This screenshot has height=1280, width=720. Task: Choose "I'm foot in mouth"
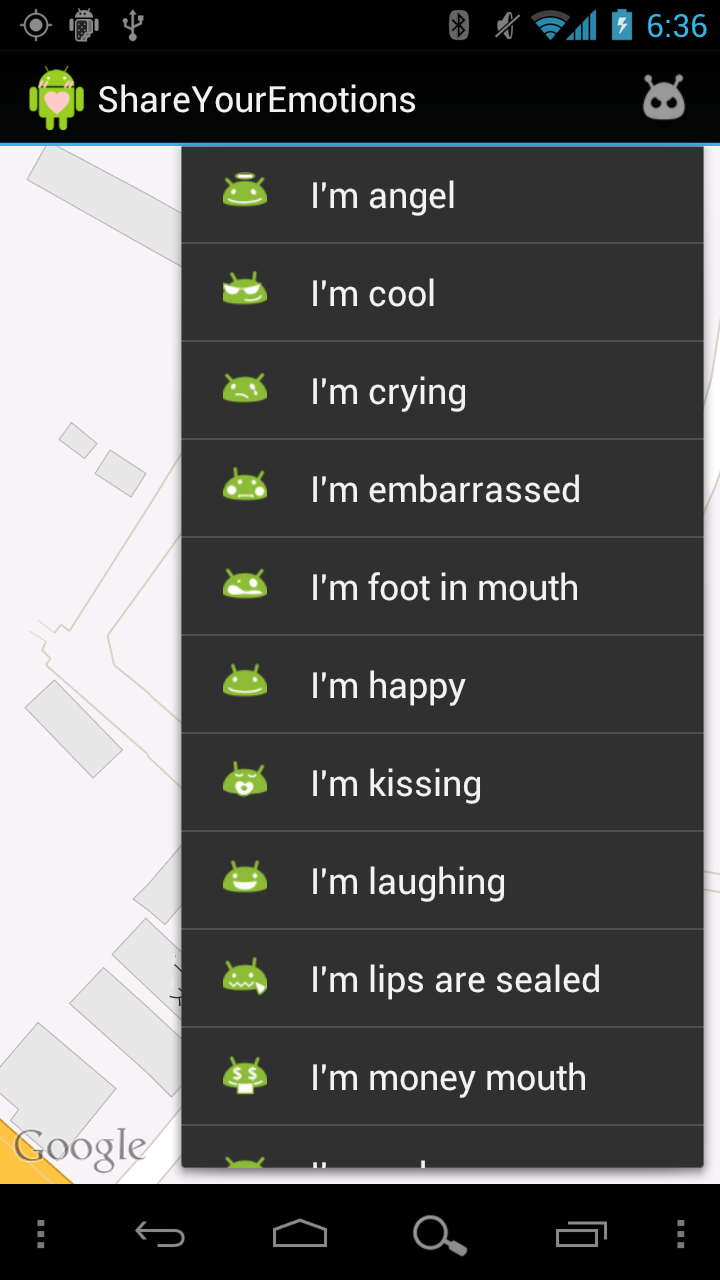pos(442,587)
